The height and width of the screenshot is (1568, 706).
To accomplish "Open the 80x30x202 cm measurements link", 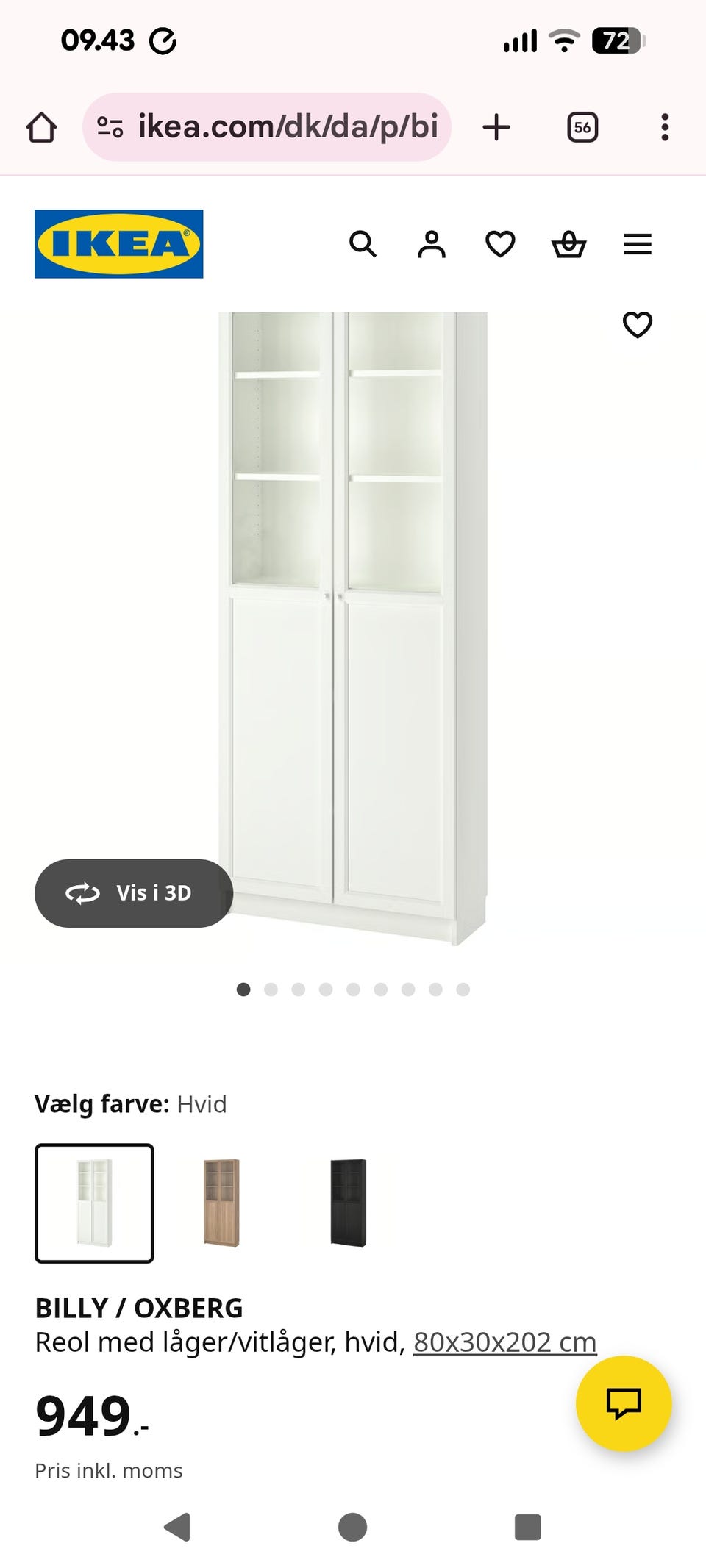I will 504,1341.
